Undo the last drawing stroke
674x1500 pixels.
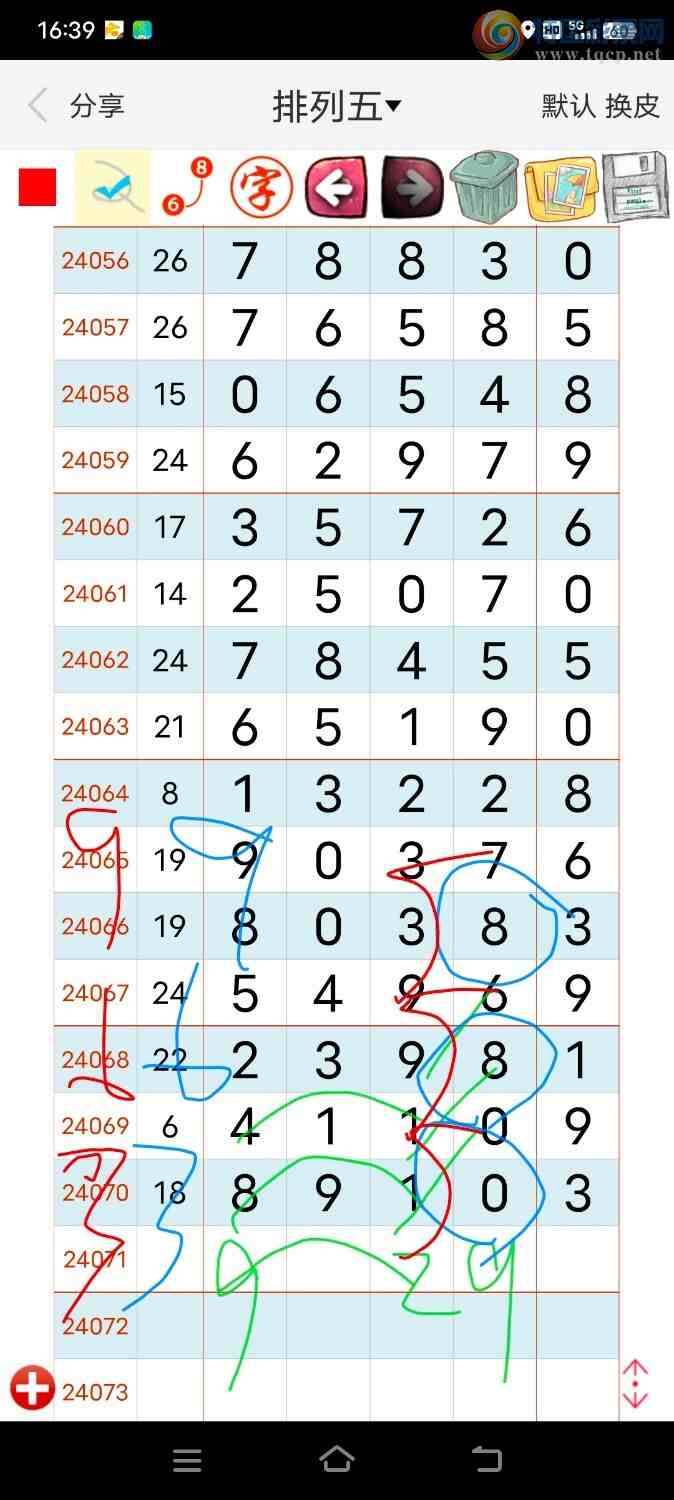(x=335, y=187)
